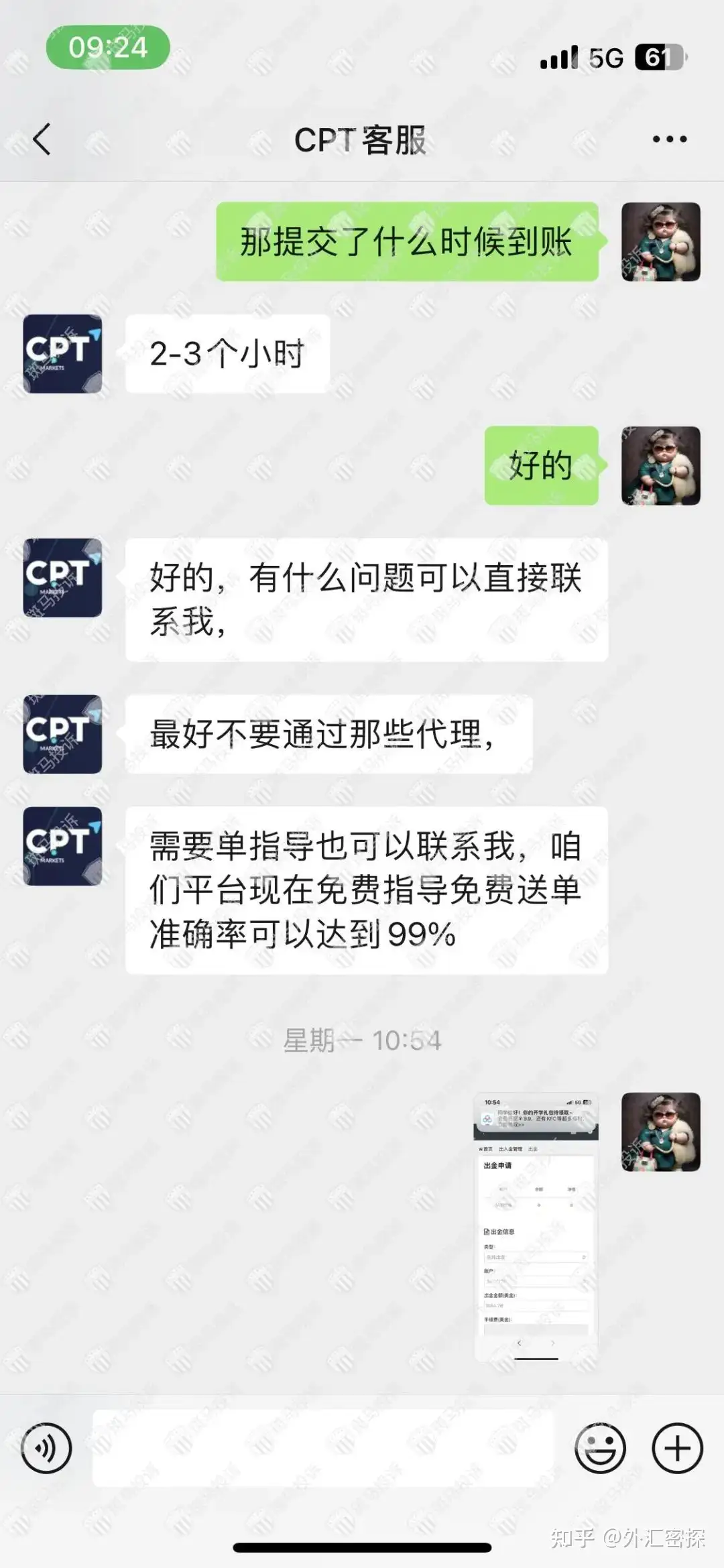724x1568 pixels.
Task: Open CPT avatar beside 2-3个小时 message
Action: (x=62, y=353)
